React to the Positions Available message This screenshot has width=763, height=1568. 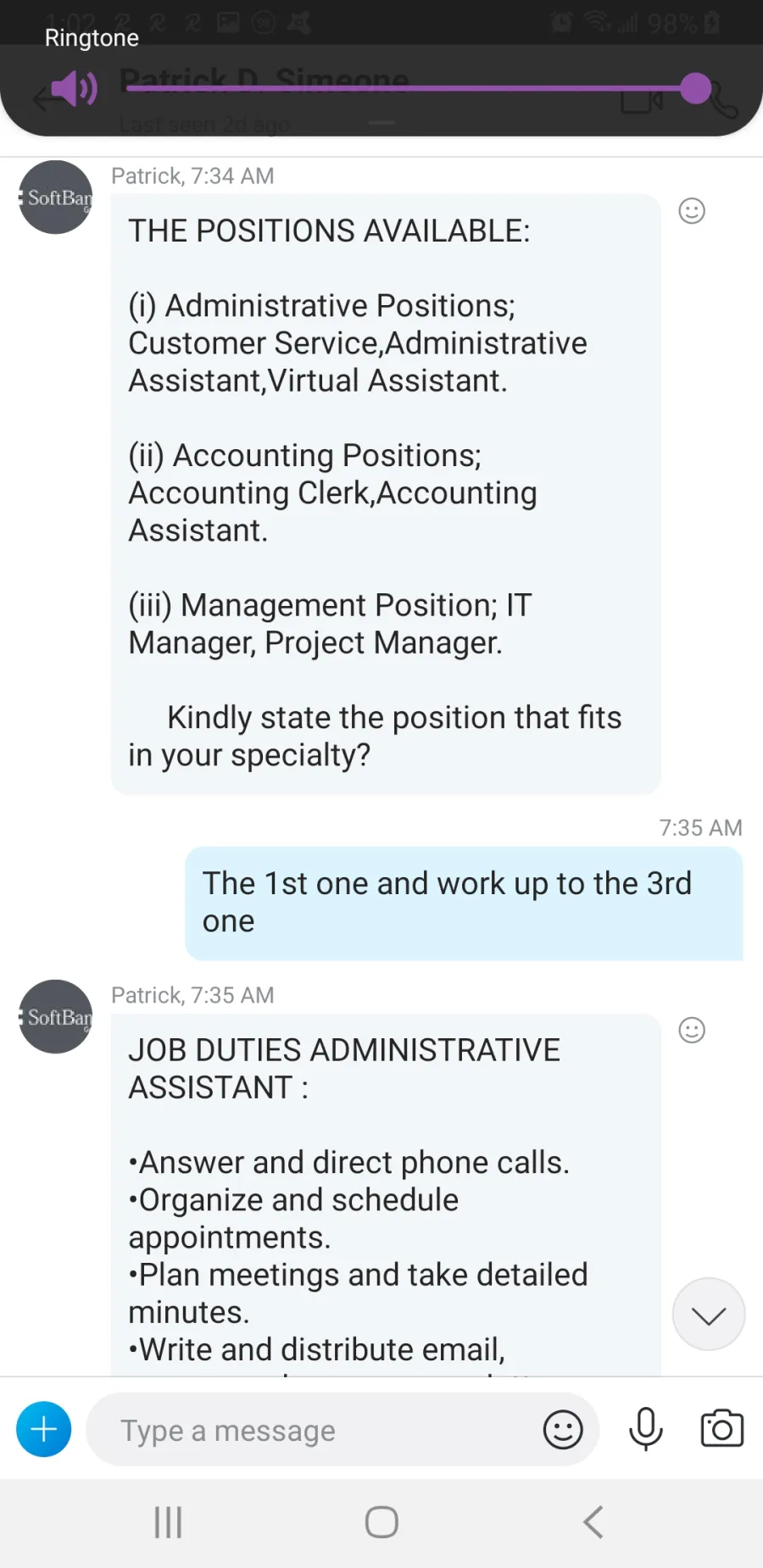point(692,210)
